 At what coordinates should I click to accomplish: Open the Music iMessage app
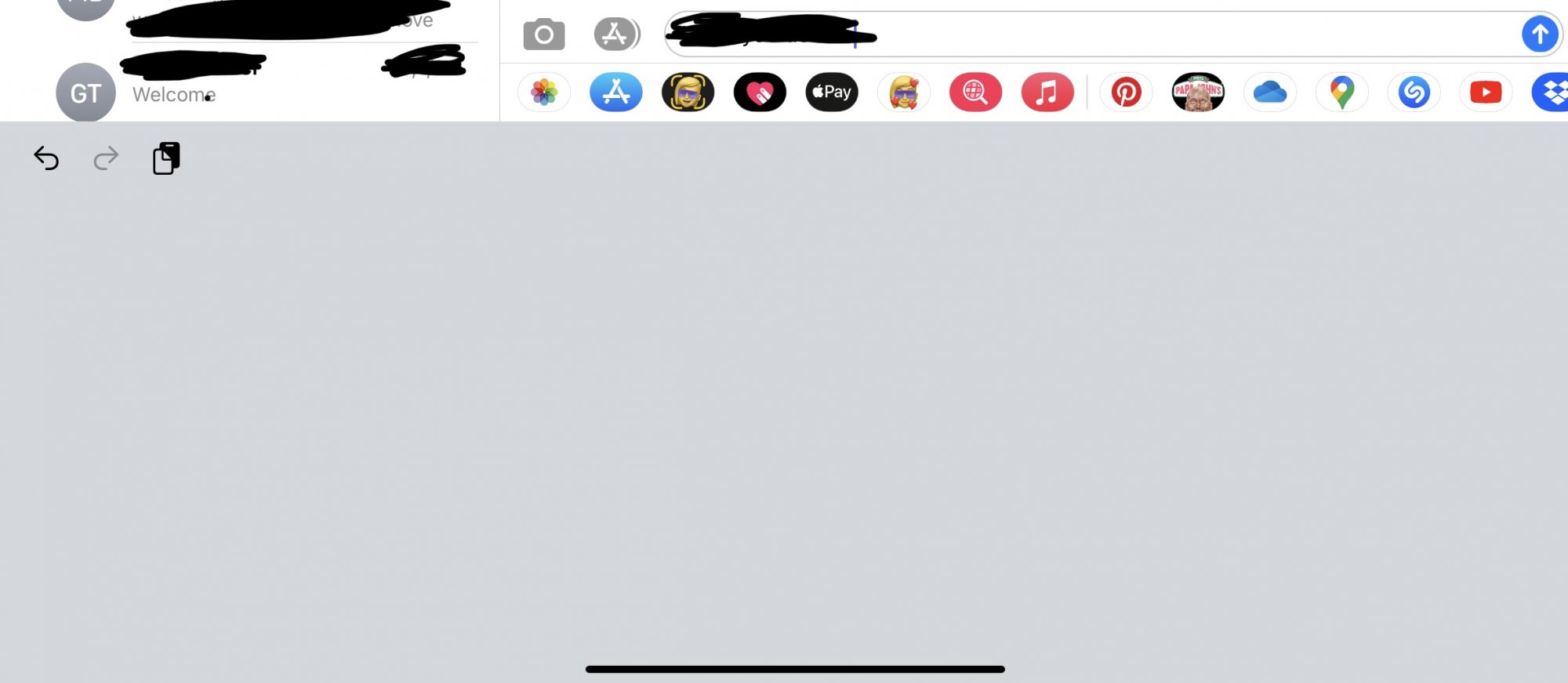(1047, 93)
